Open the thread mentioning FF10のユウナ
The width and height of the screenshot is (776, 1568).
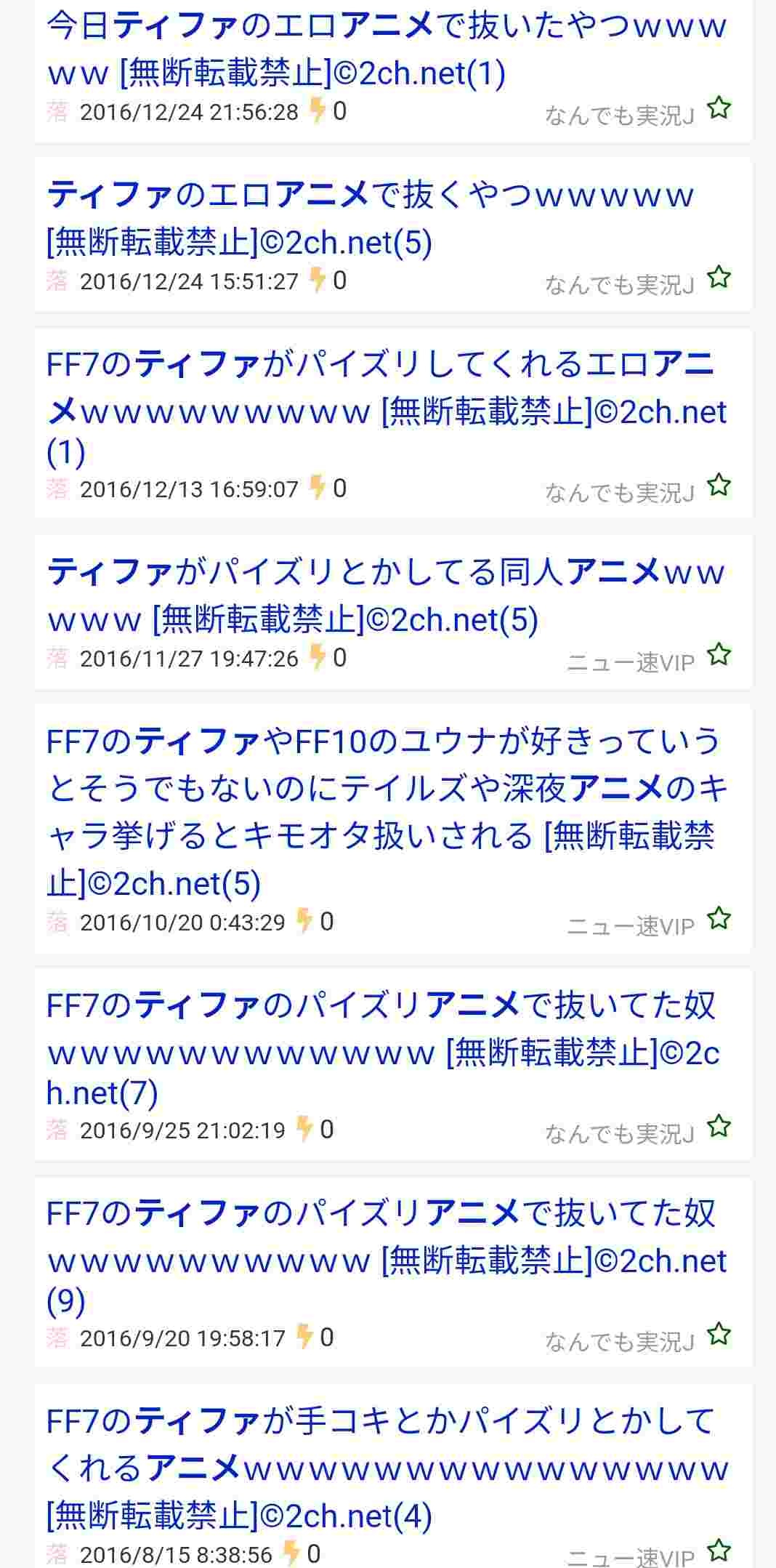pyautogui.click(x=387, y=812)
